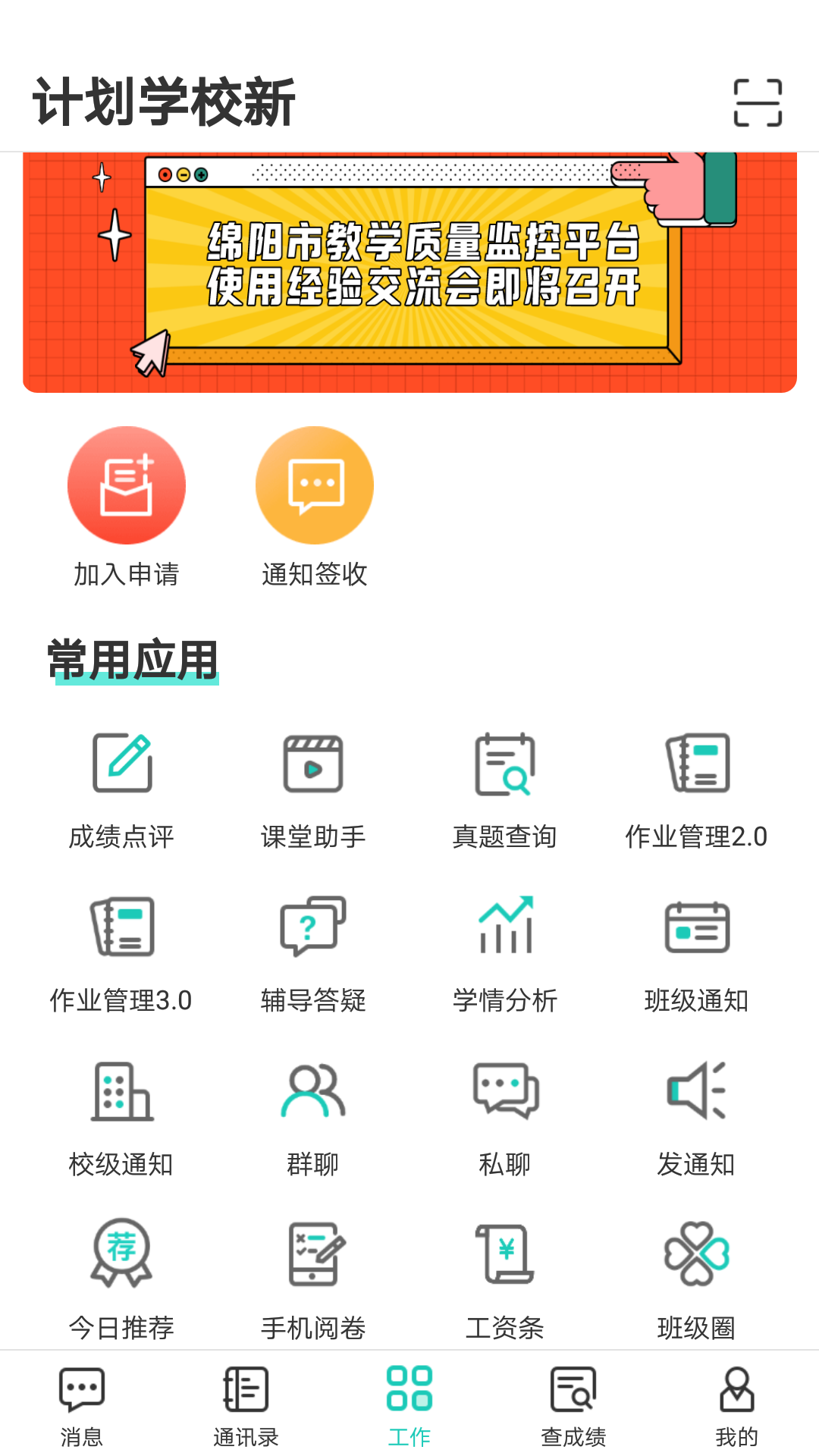Open the 手机阅卷 grading tool
This screenshot has width=819, height=1456.
pos(314,1278)
